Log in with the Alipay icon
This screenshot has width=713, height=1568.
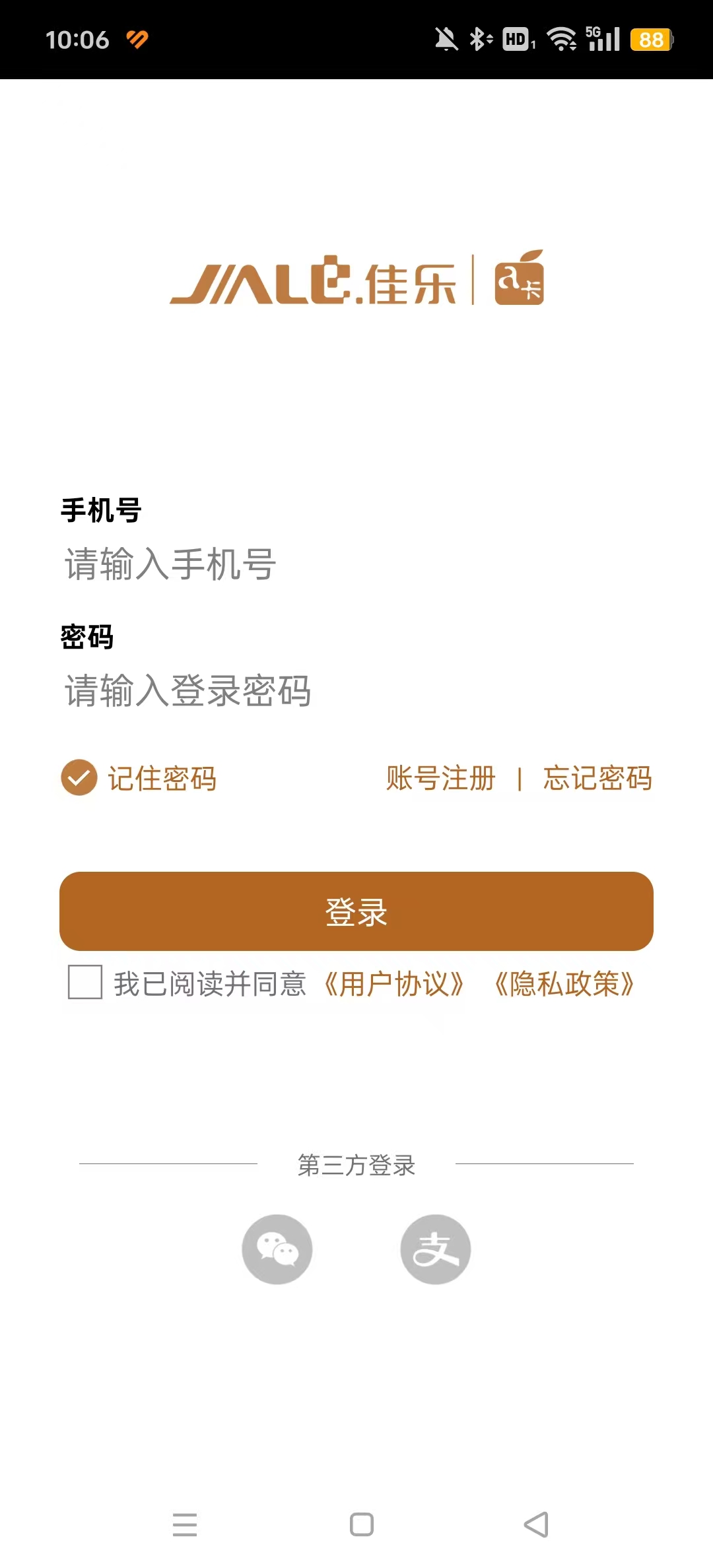[436, 1249]
